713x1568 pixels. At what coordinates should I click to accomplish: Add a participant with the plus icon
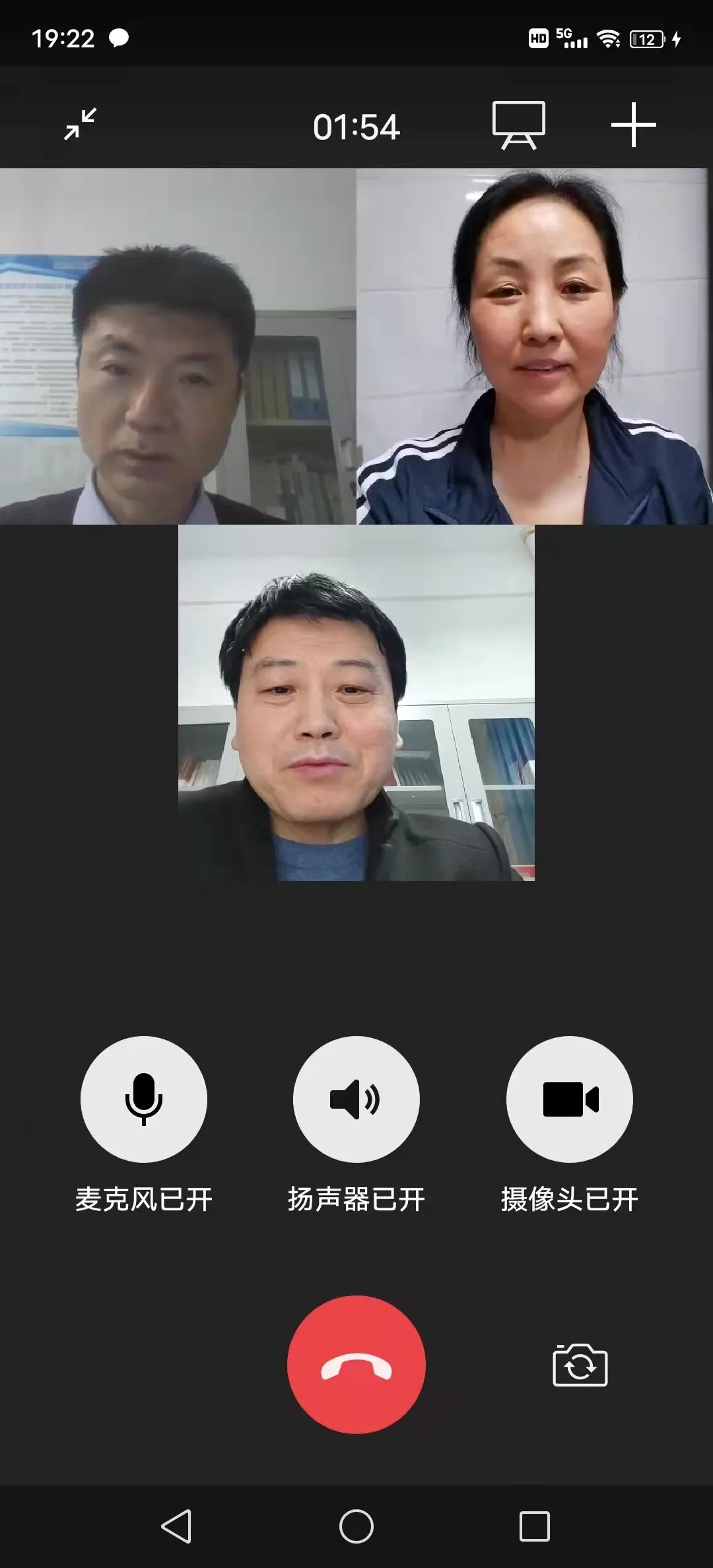(x=633, y=125)
